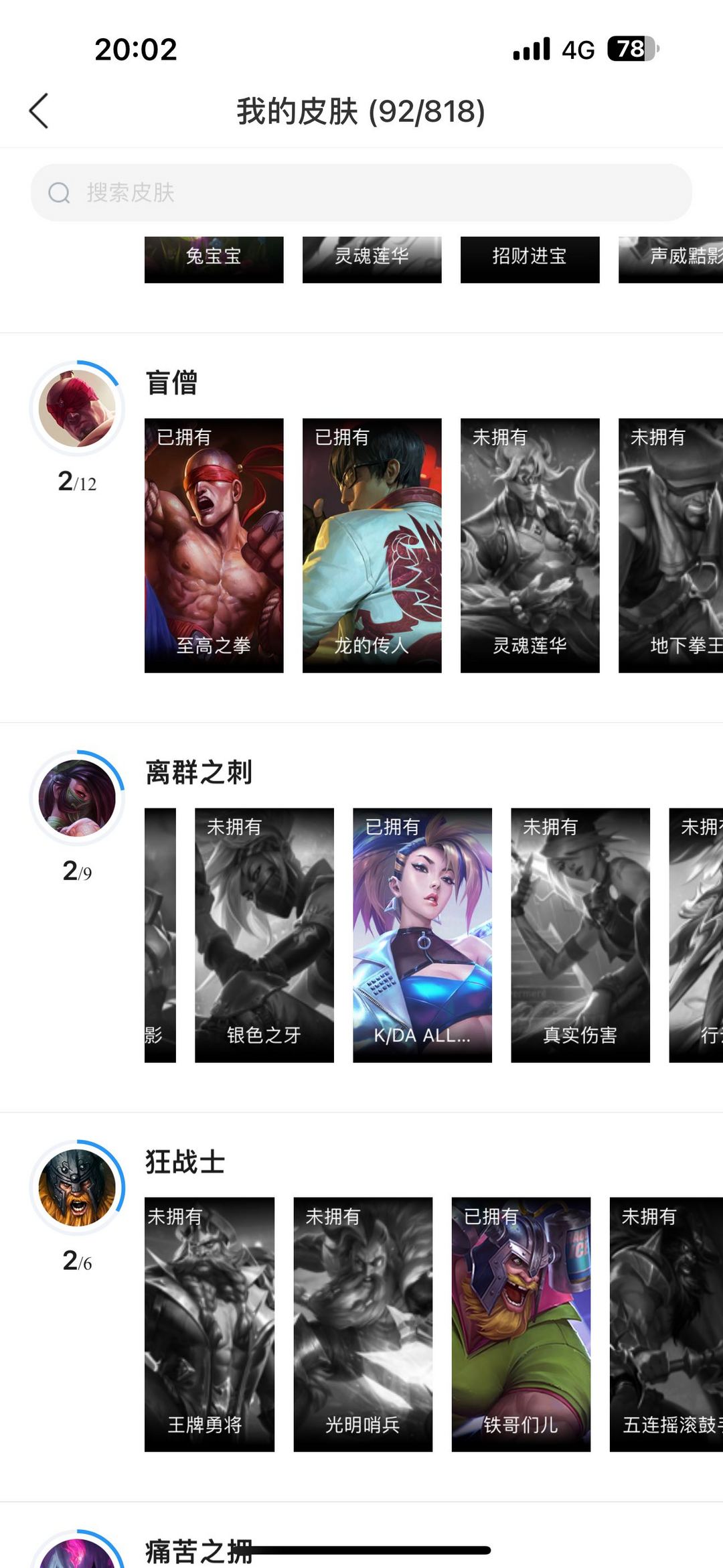The image size is (723, 1568).
Task: View the unowned 灵魂莲华 skin under 盲僧
Action: click(x=530, y=545)
